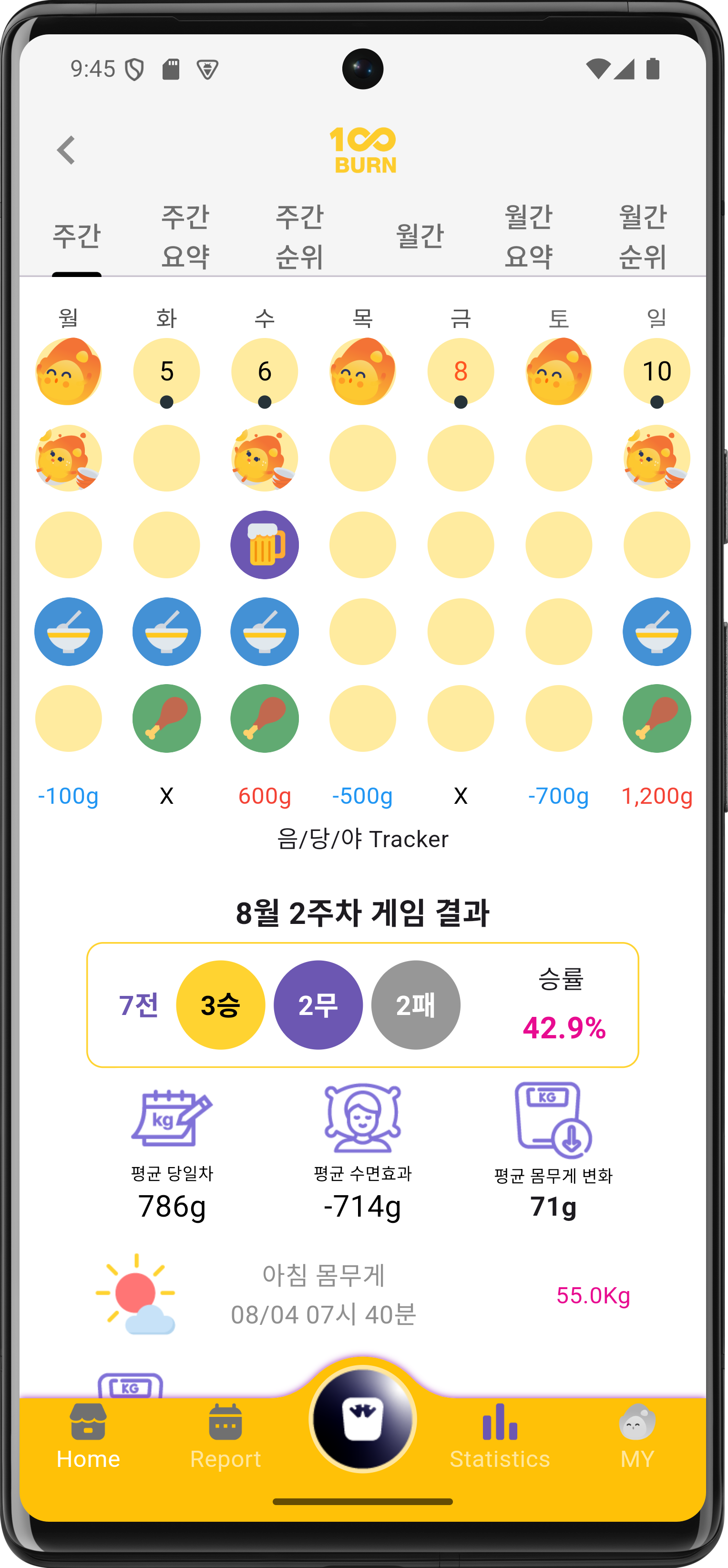Select the beer mug icon on Wednesday

(x=265, y=545)
